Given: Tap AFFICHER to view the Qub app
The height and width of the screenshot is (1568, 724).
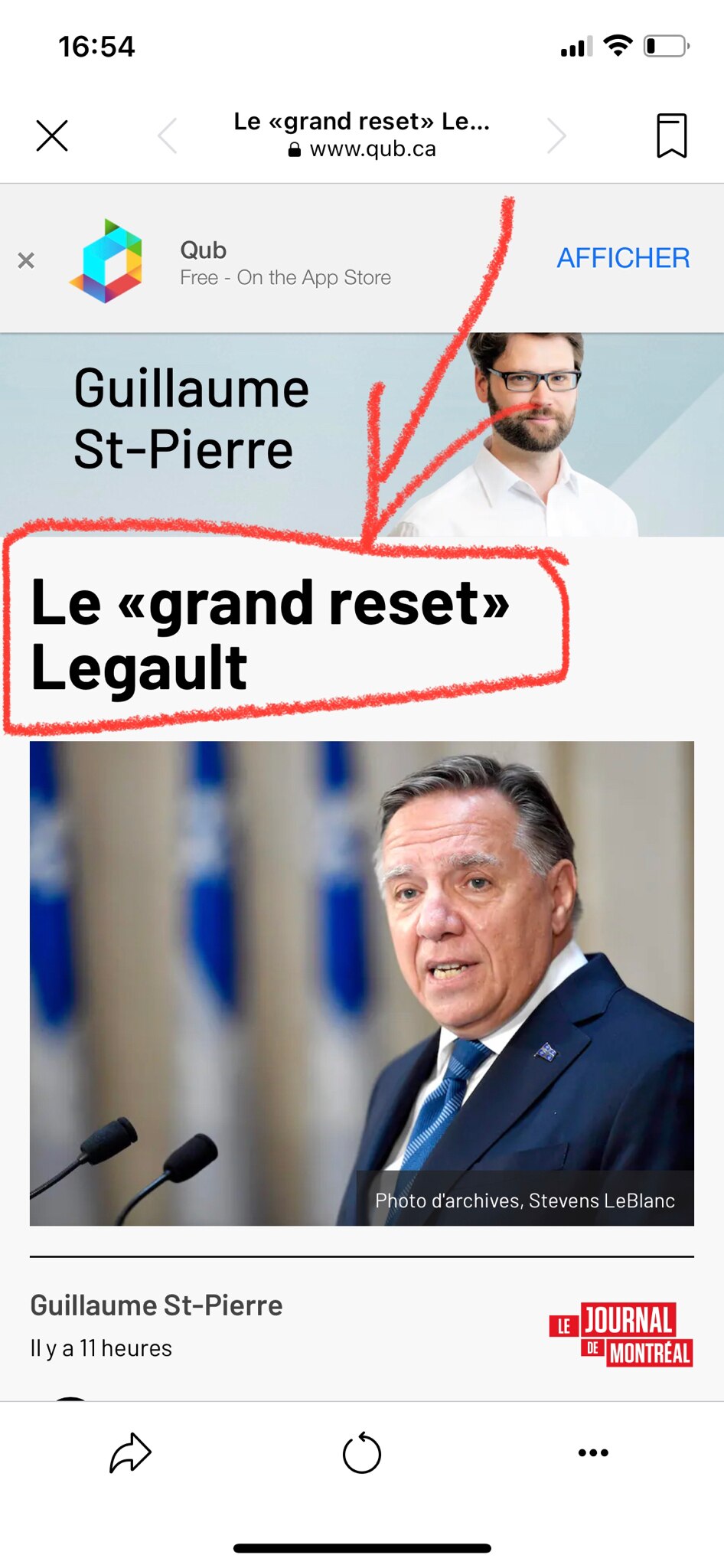Looking at the screenshot, I should coord(624,258).
